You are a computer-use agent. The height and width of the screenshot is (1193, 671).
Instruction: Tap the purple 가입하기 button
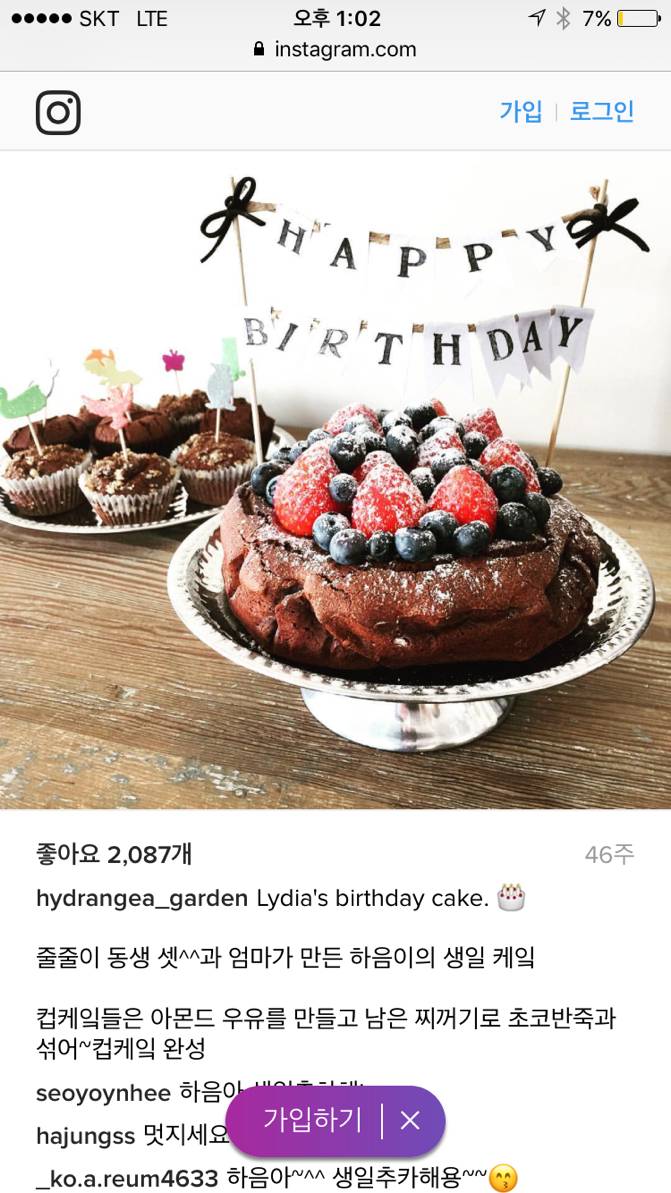click(x=312, y=1120)
